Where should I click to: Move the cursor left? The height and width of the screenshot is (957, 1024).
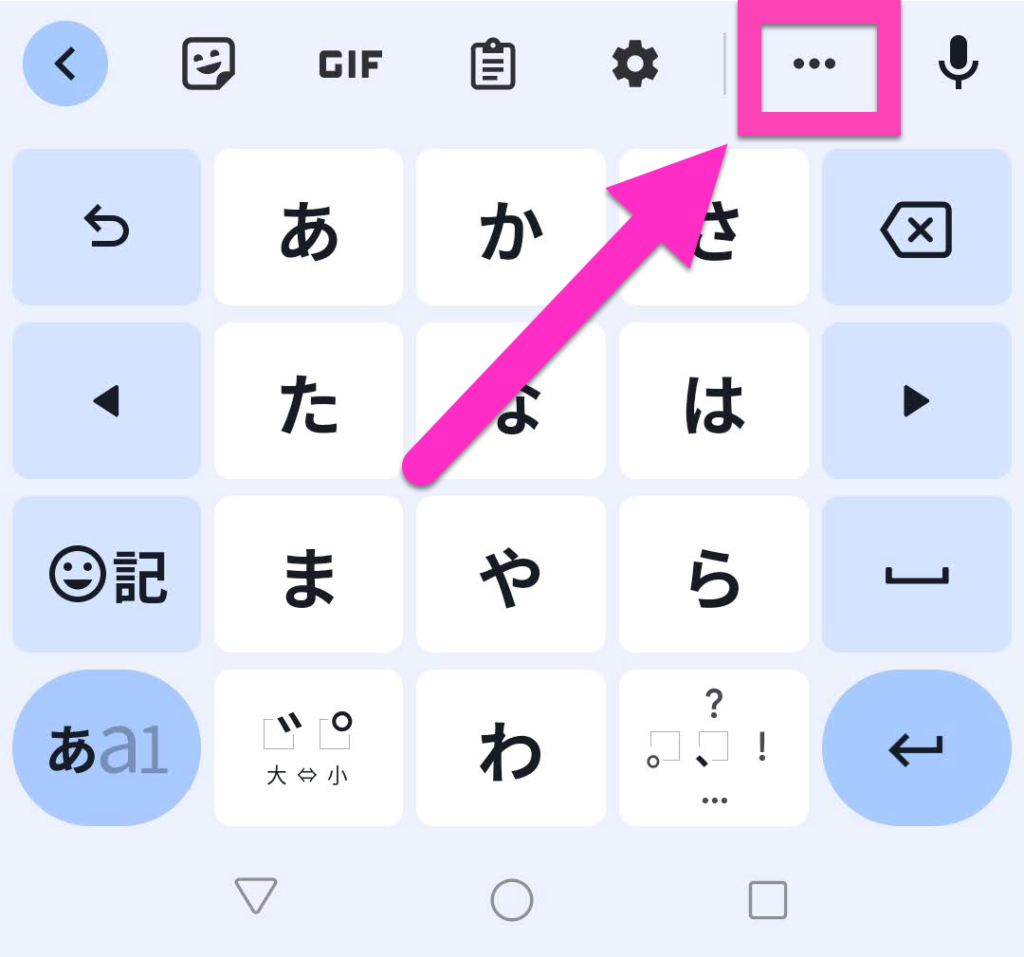pyautogui.click(x=107, y=401)
